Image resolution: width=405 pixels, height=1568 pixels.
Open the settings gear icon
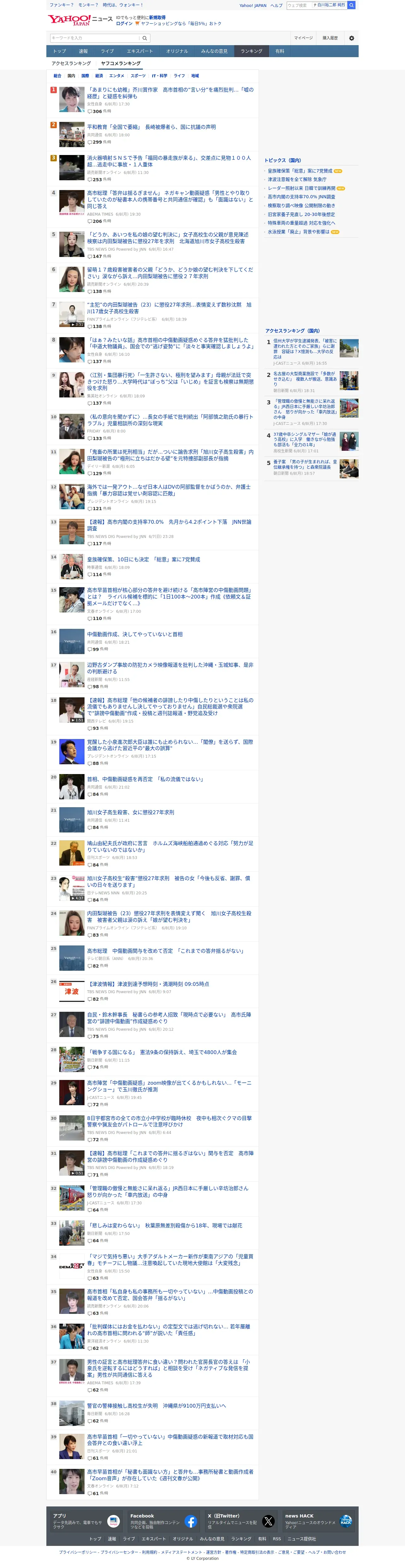click(351, 38)
